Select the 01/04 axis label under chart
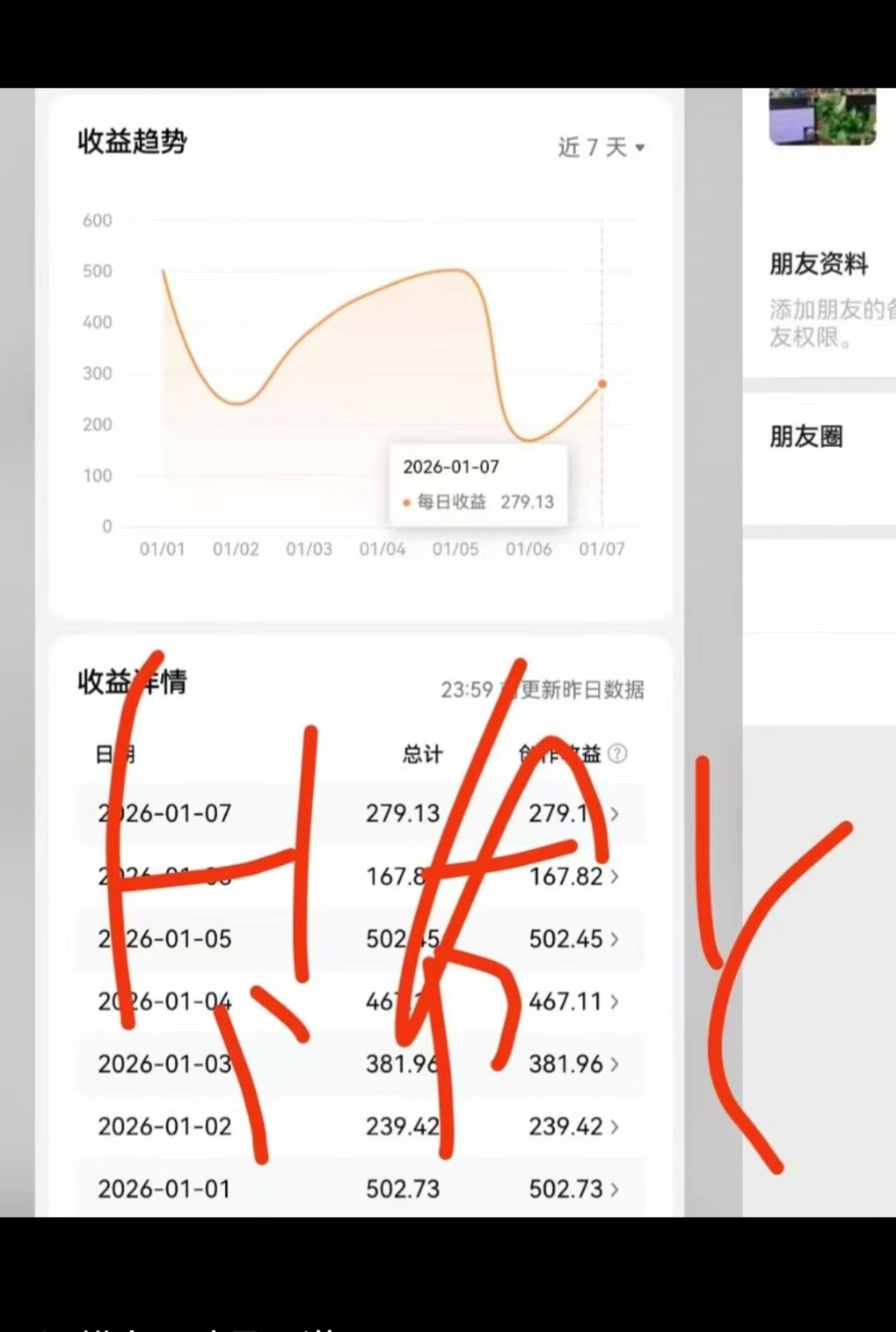 tap(383, 549)
